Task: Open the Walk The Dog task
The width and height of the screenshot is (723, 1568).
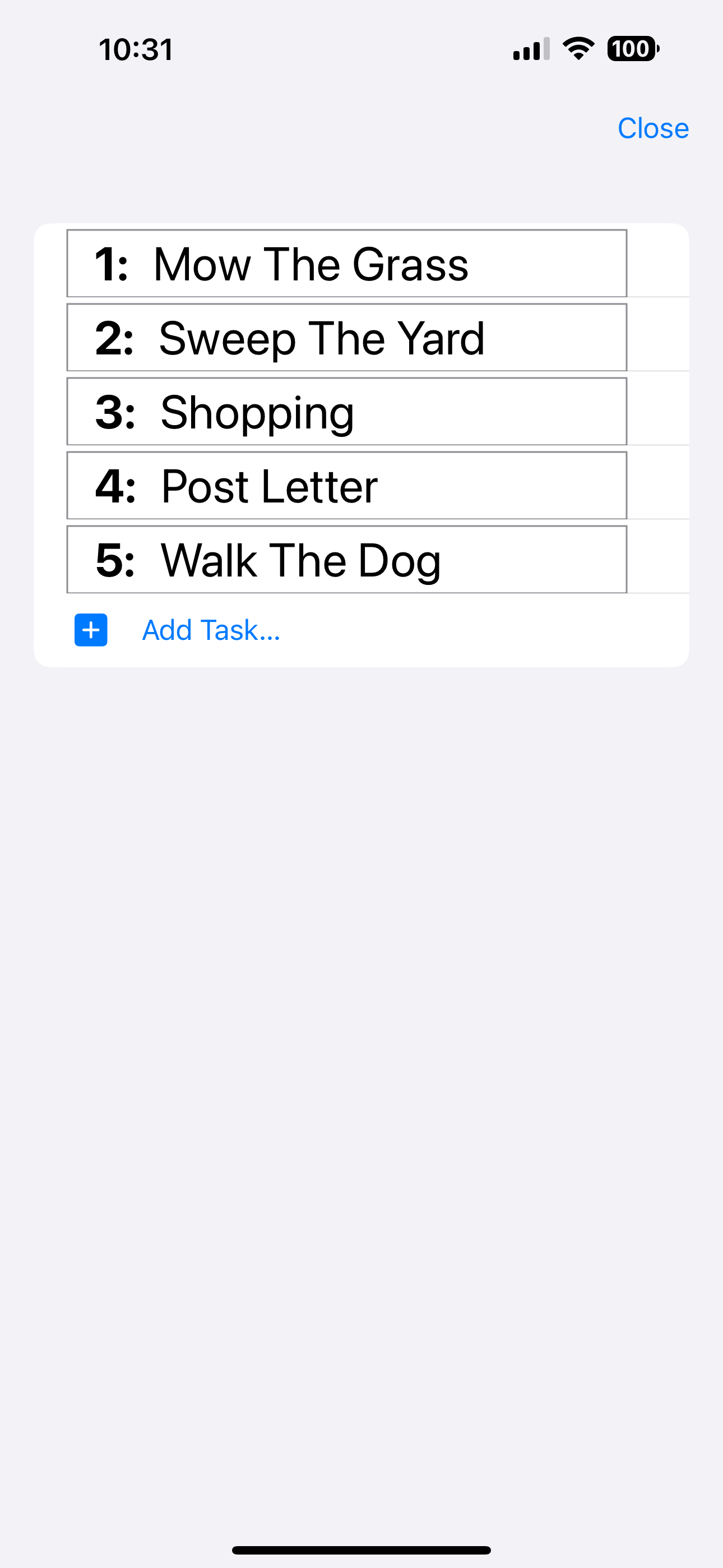Action: coord(346,560)
